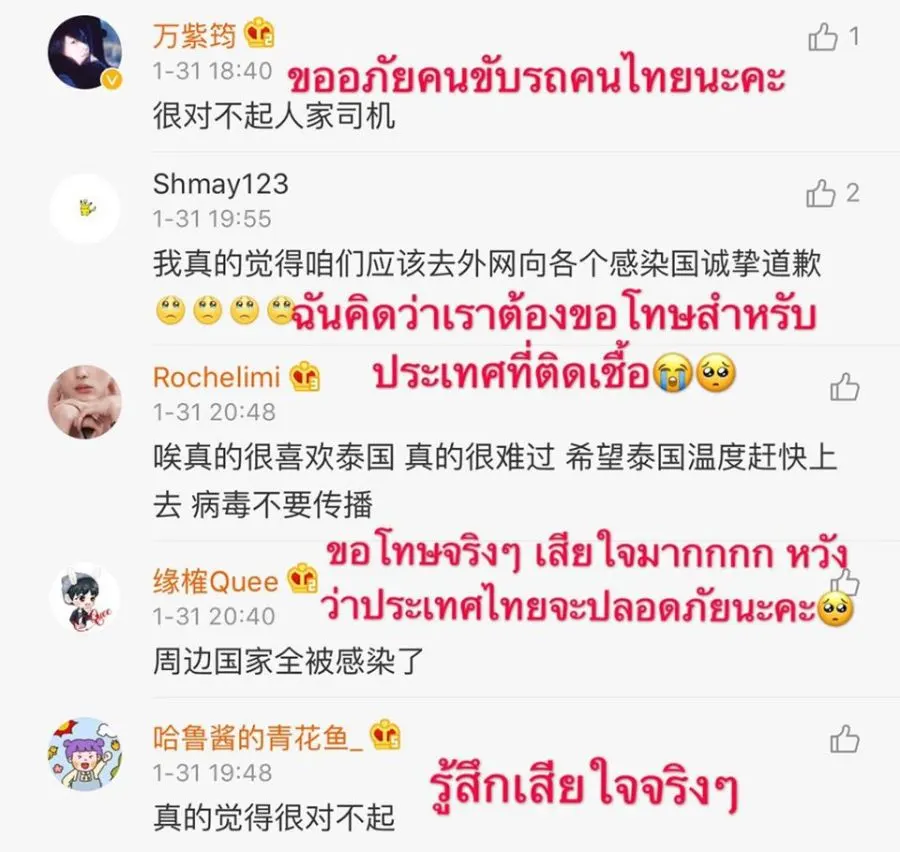Open 哈鲁酱的青花鱼_ avatar
The height and width of the screenshot is (852, 900).
85,754
